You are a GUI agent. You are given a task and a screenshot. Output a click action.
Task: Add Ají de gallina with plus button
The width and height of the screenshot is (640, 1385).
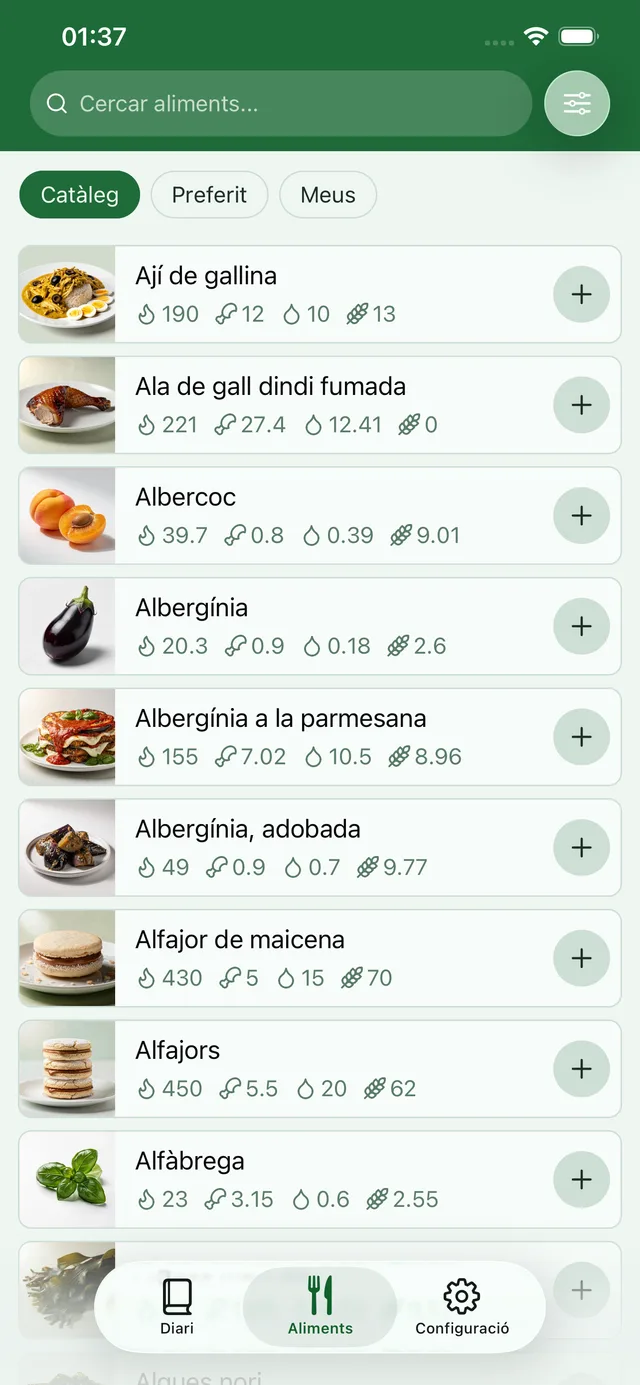(x=581, y=294)
